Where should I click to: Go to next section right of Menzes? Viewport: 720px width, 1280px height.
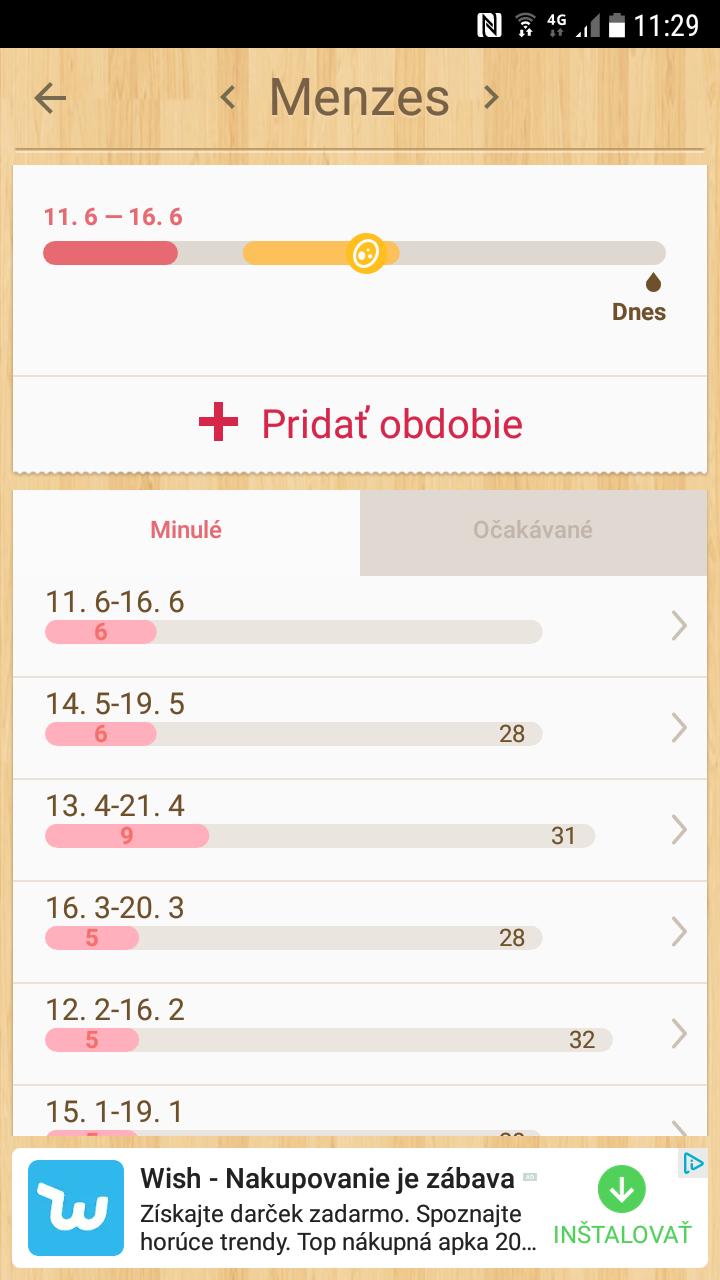coord(490,97)
